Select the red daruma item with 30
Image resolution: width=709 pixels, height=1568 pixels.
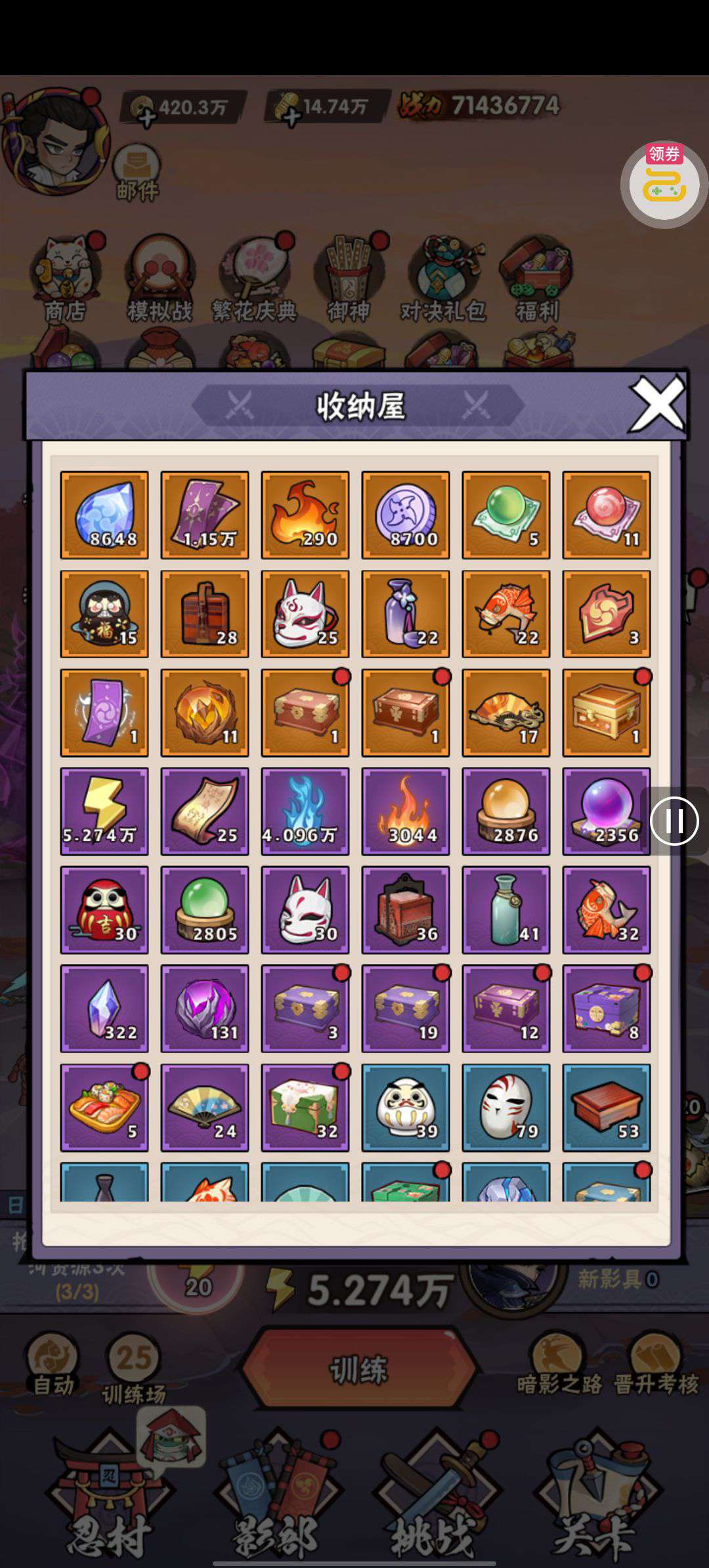click(104, 910)
